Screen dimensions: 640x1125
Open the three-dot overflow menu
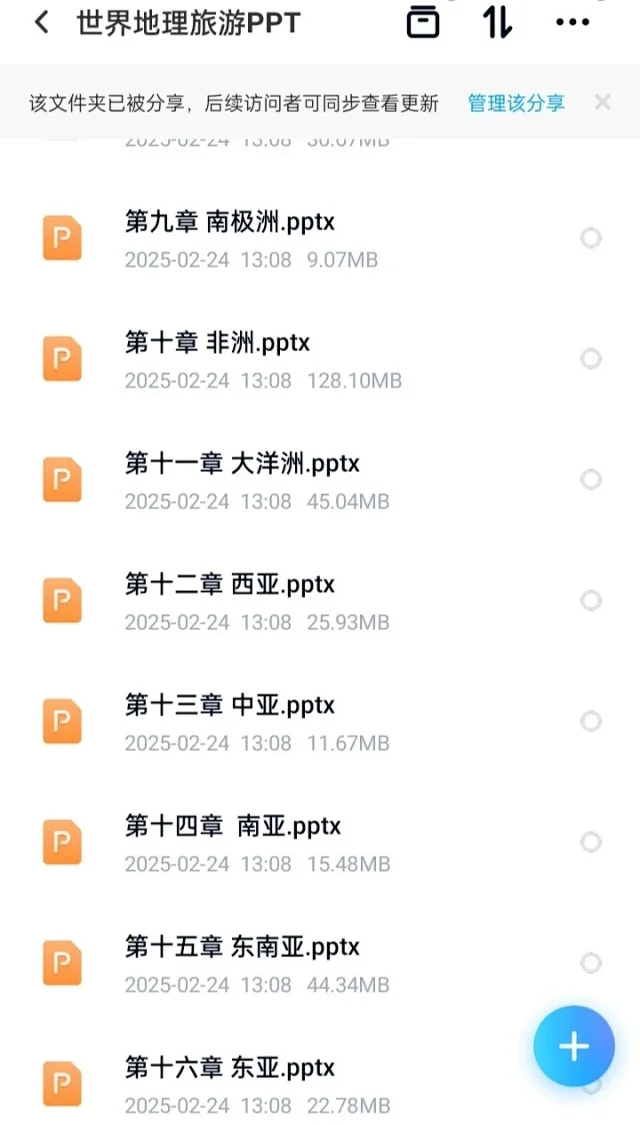[x=573, y=23]
